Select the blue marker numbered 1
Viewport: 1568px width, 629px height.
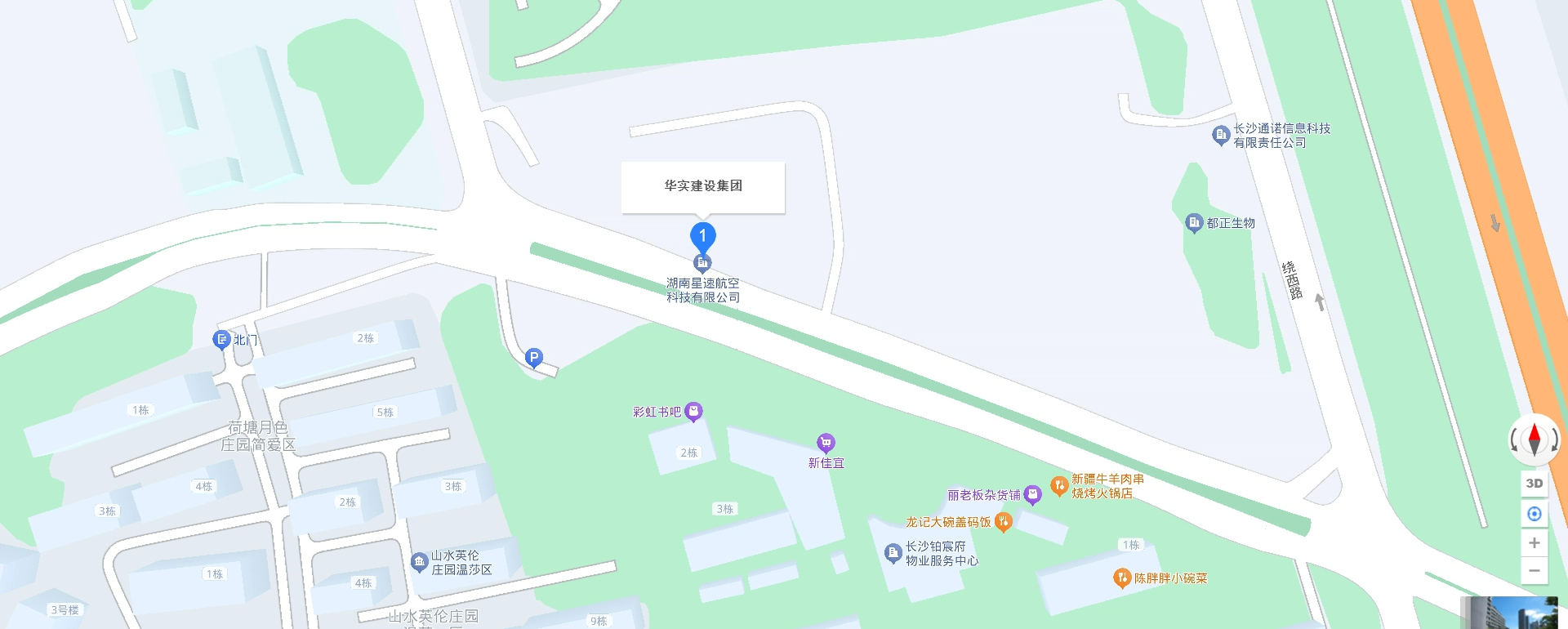[x=702, y=237]
